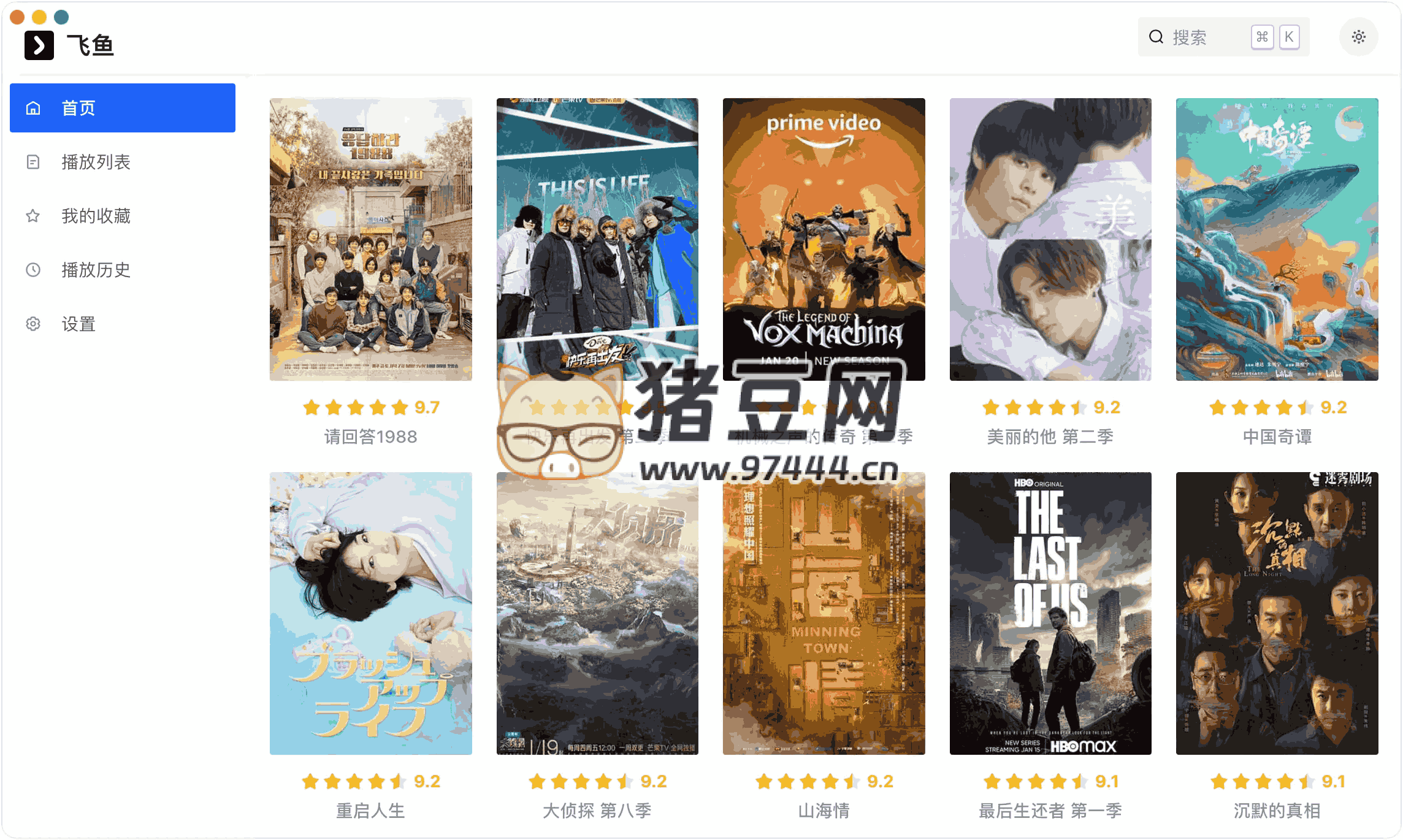Select the 中国奇谭 card
1403x840 pixels.
coord(1277,239)
